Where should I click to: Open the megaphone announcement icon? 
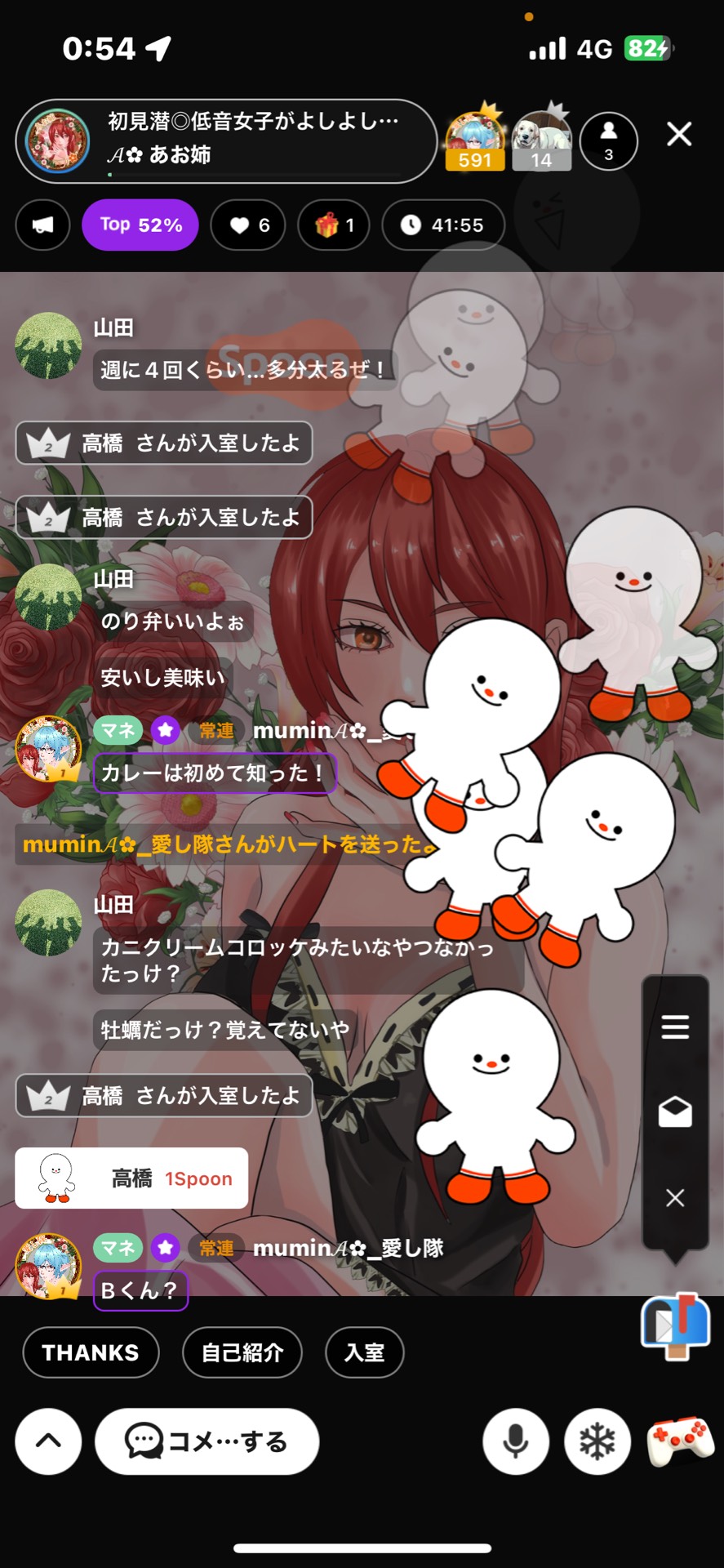[x=43, y=225]
